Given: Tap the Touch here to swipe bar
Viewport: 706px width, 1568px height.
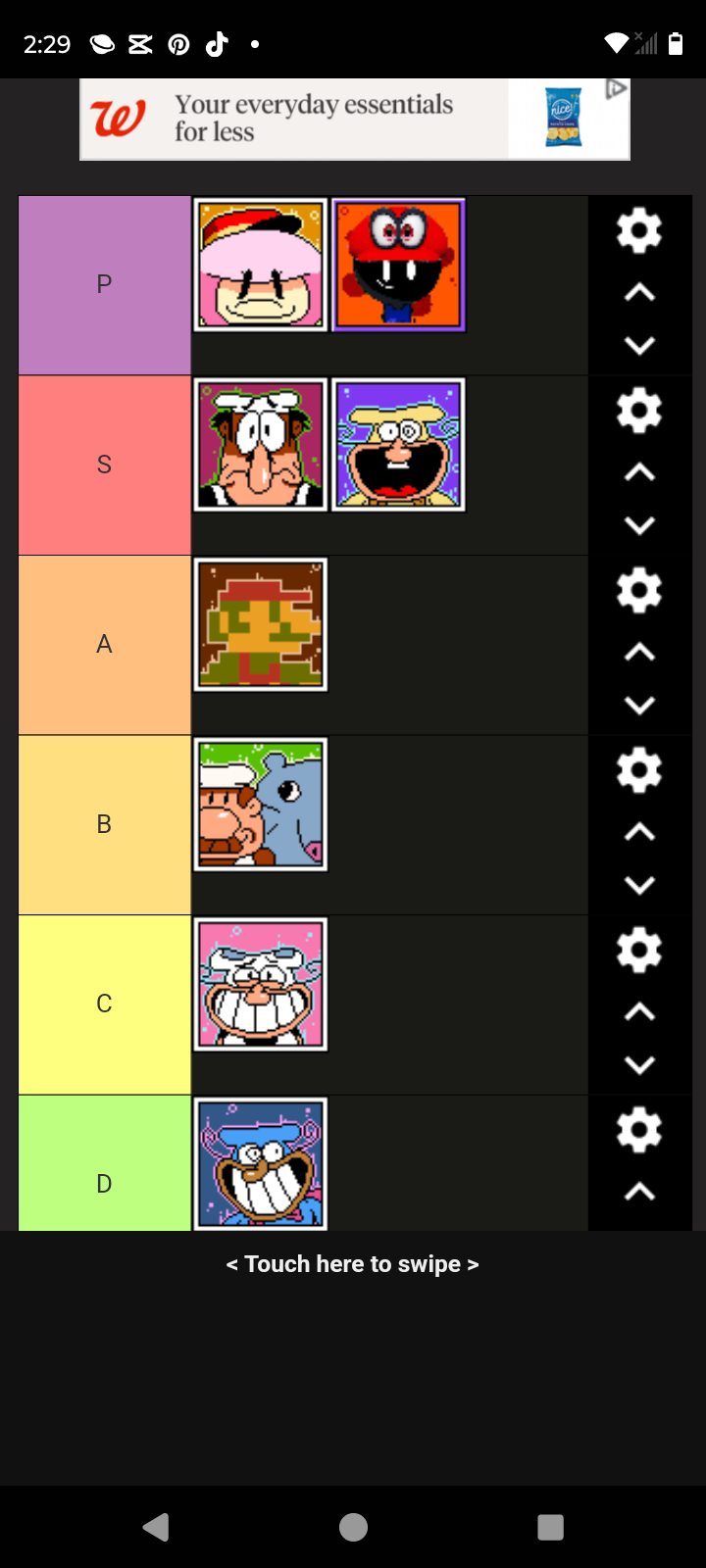Looking at the screenshot, I should tap(353, 1264).
